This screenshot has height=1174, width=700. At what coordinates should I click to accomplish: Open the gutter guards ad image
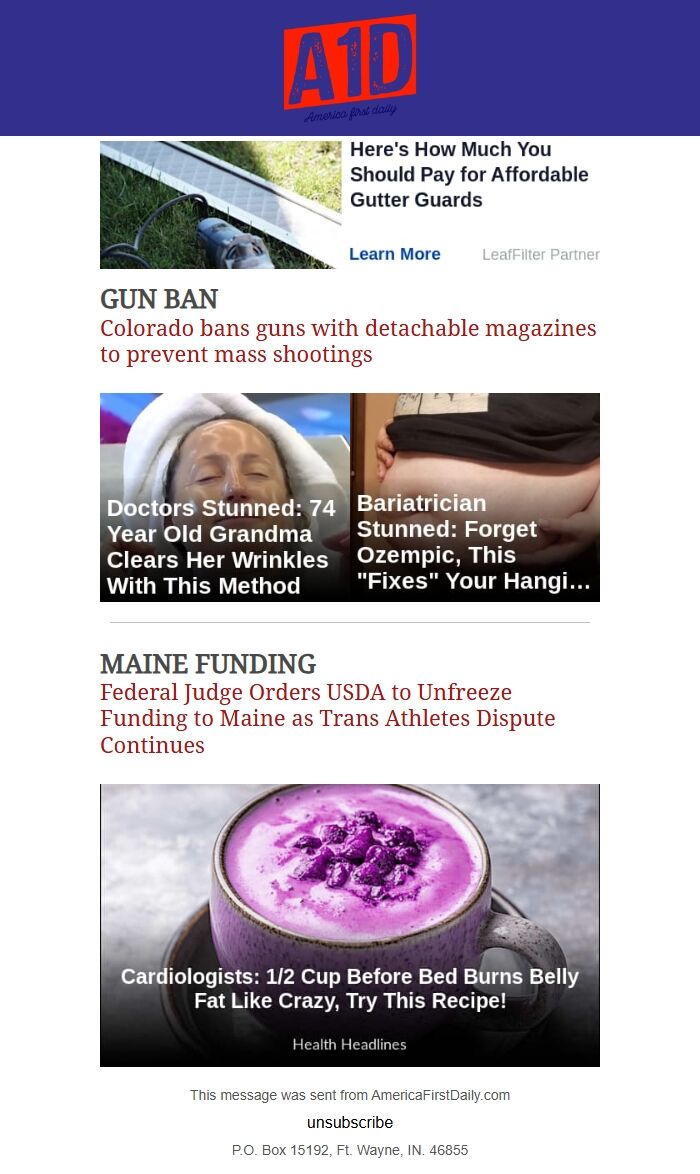pos(220,205)
